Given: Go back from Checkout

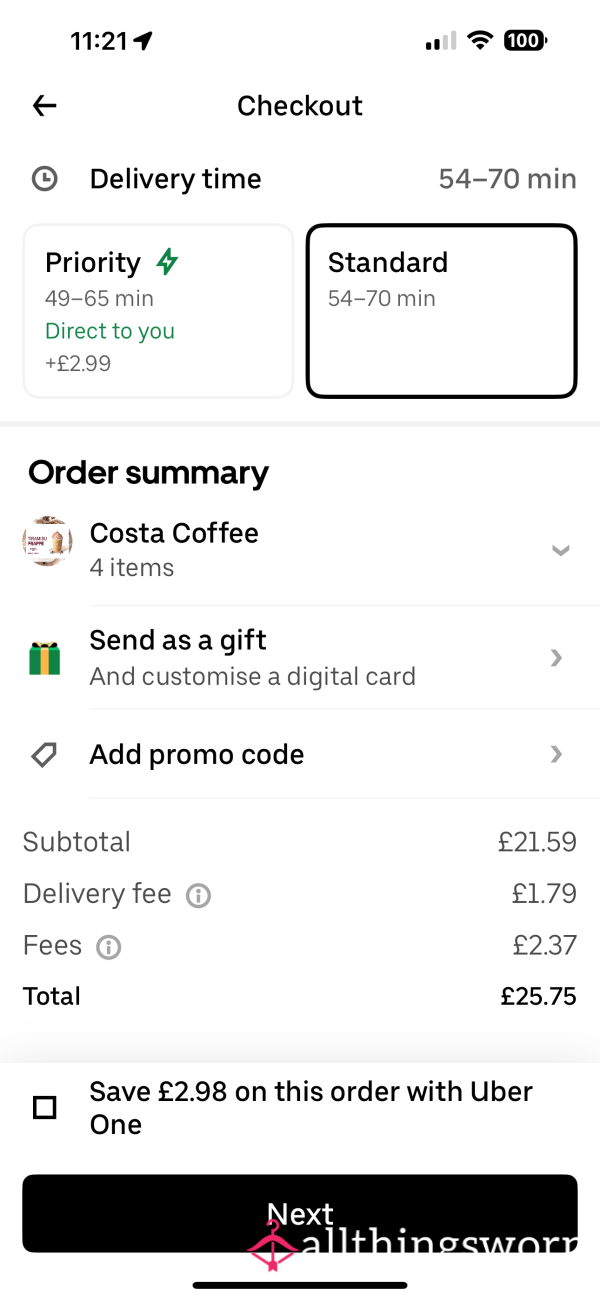Looking at the screenshot, I should click(x=45, y=106).
